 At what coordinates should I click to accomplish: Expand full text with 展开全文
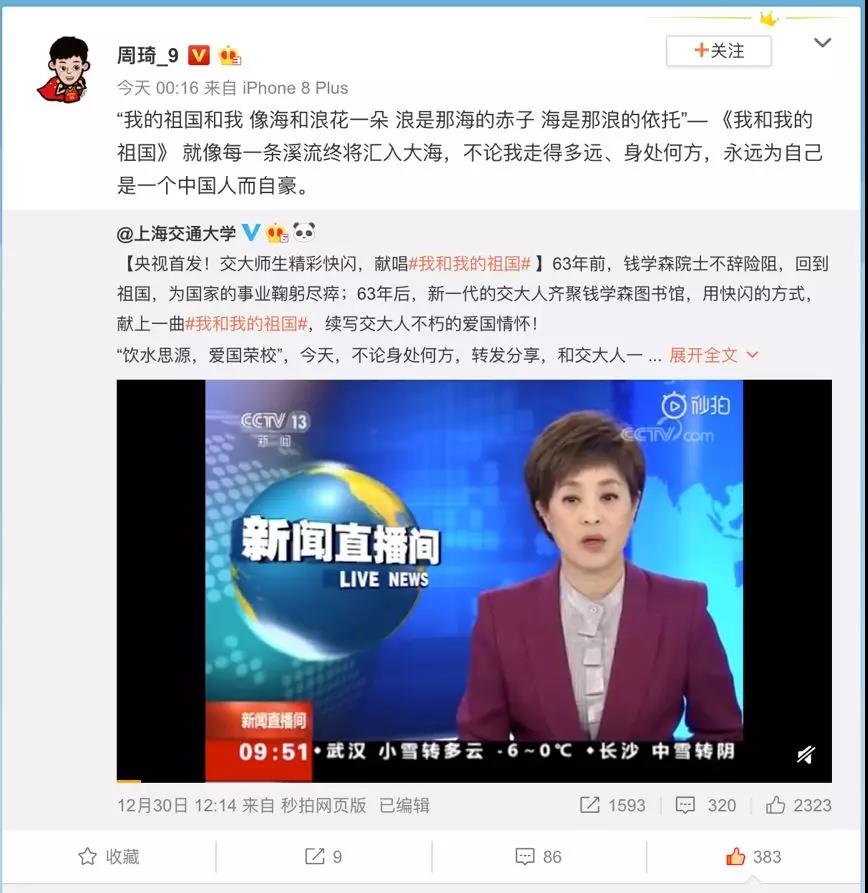click(713, 355)
